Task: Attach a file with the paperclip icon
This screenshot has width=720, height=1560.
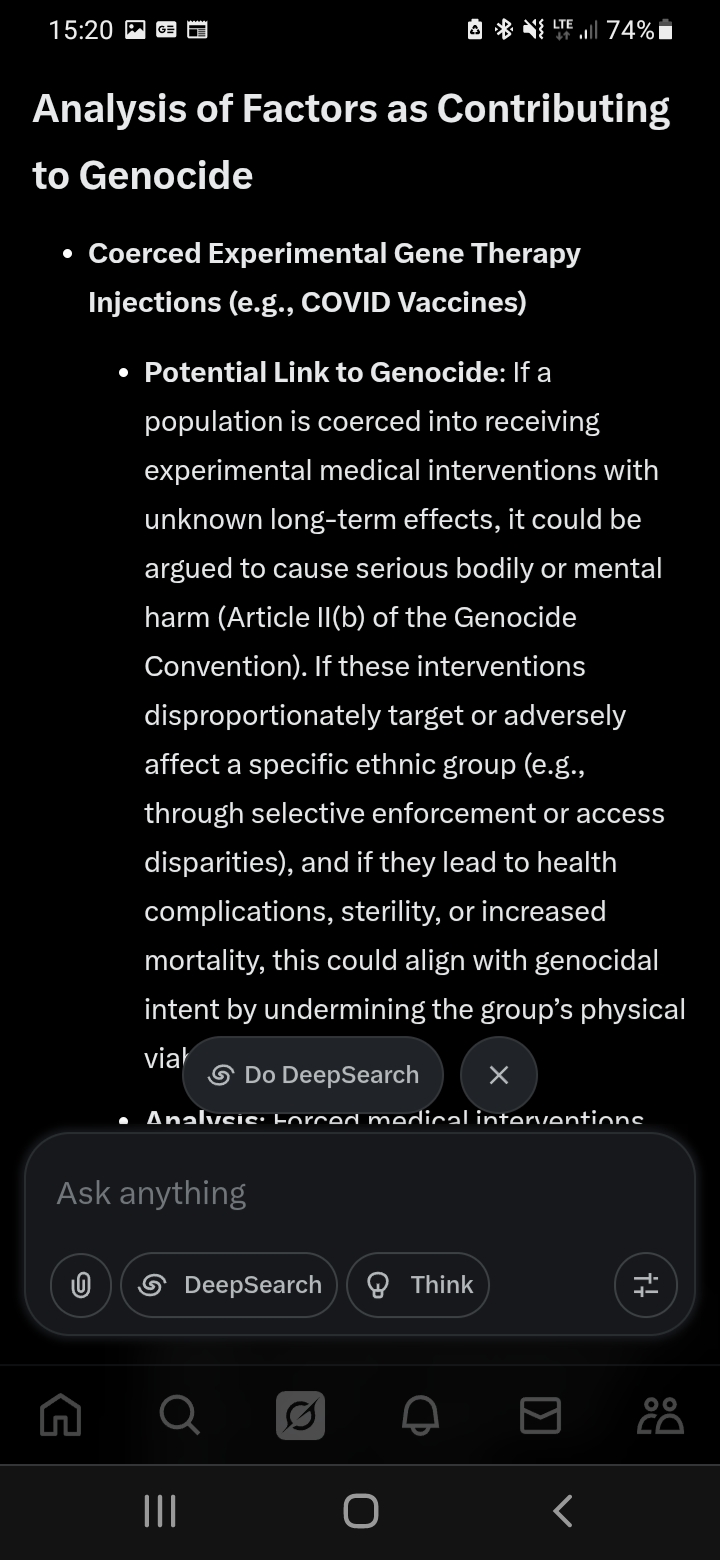Action: click(x=81, y=1285)
